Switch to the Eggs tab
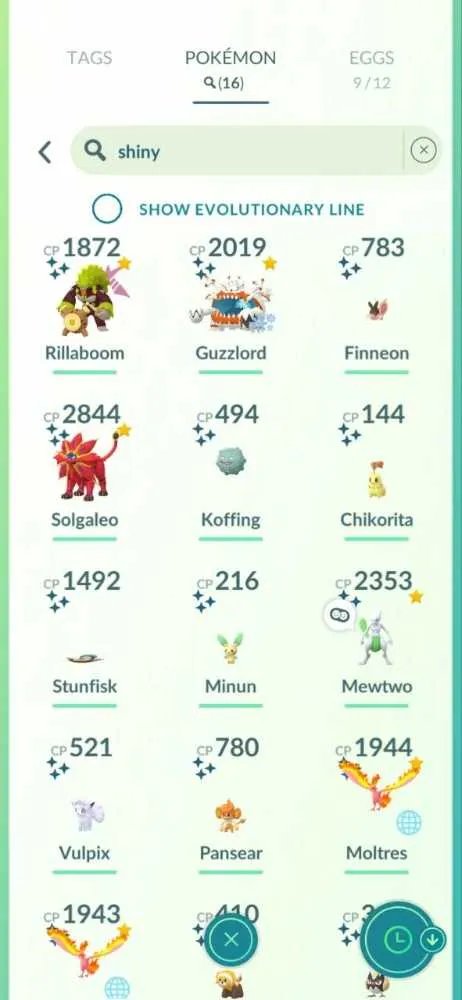 click(371, 69)
